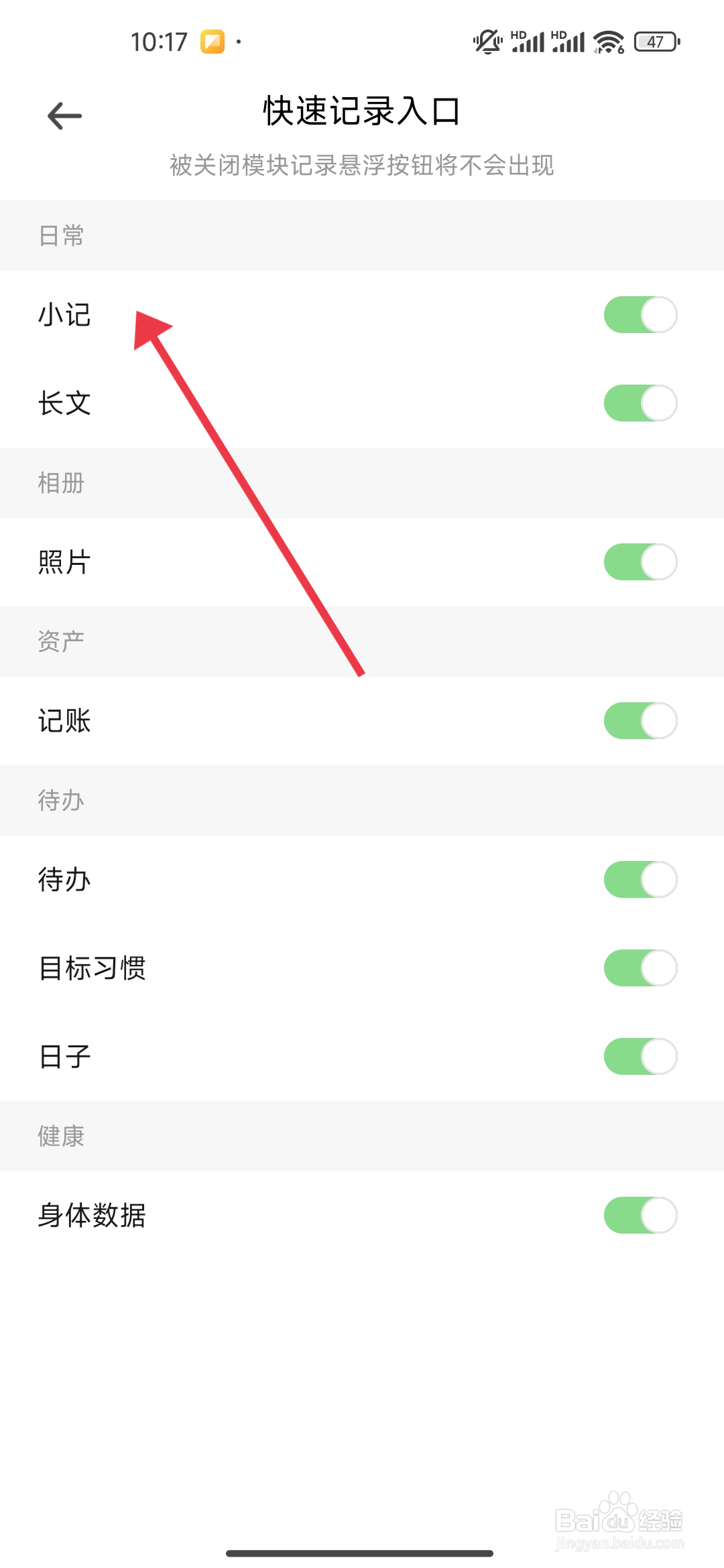Turn off the 长文 switch

640,402
